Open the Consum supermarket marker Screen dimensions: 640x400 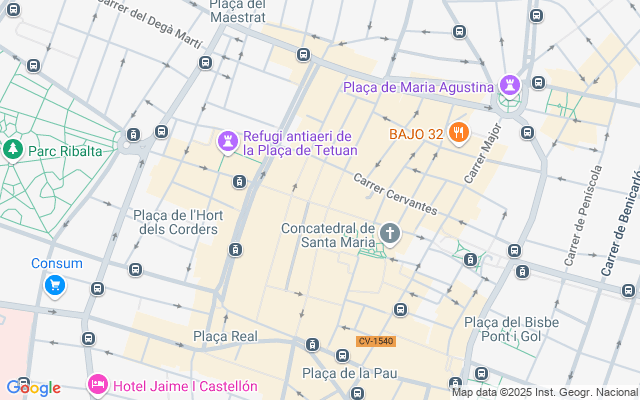click(x=54, y=286)
